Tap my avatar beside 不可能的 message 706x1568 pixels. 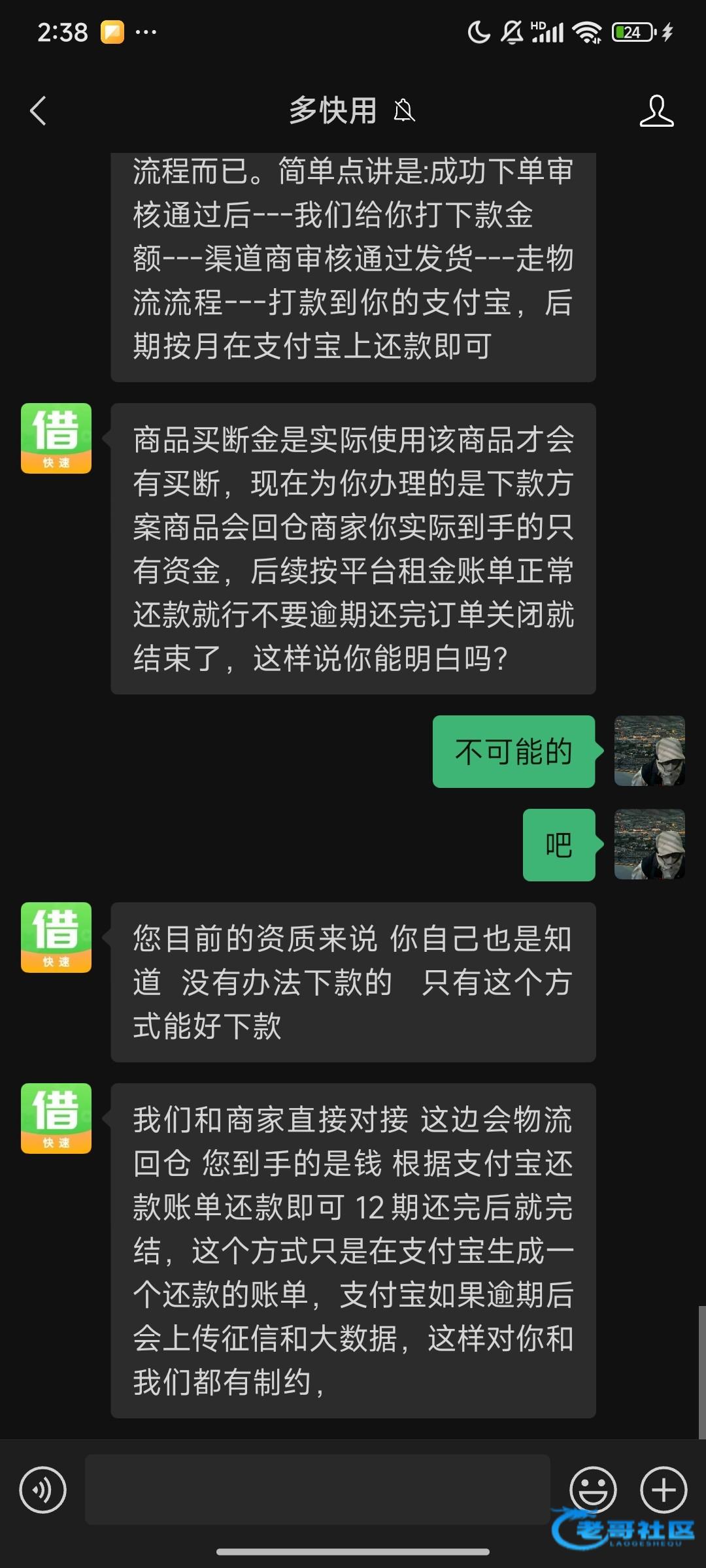click(x=649, y=751)
